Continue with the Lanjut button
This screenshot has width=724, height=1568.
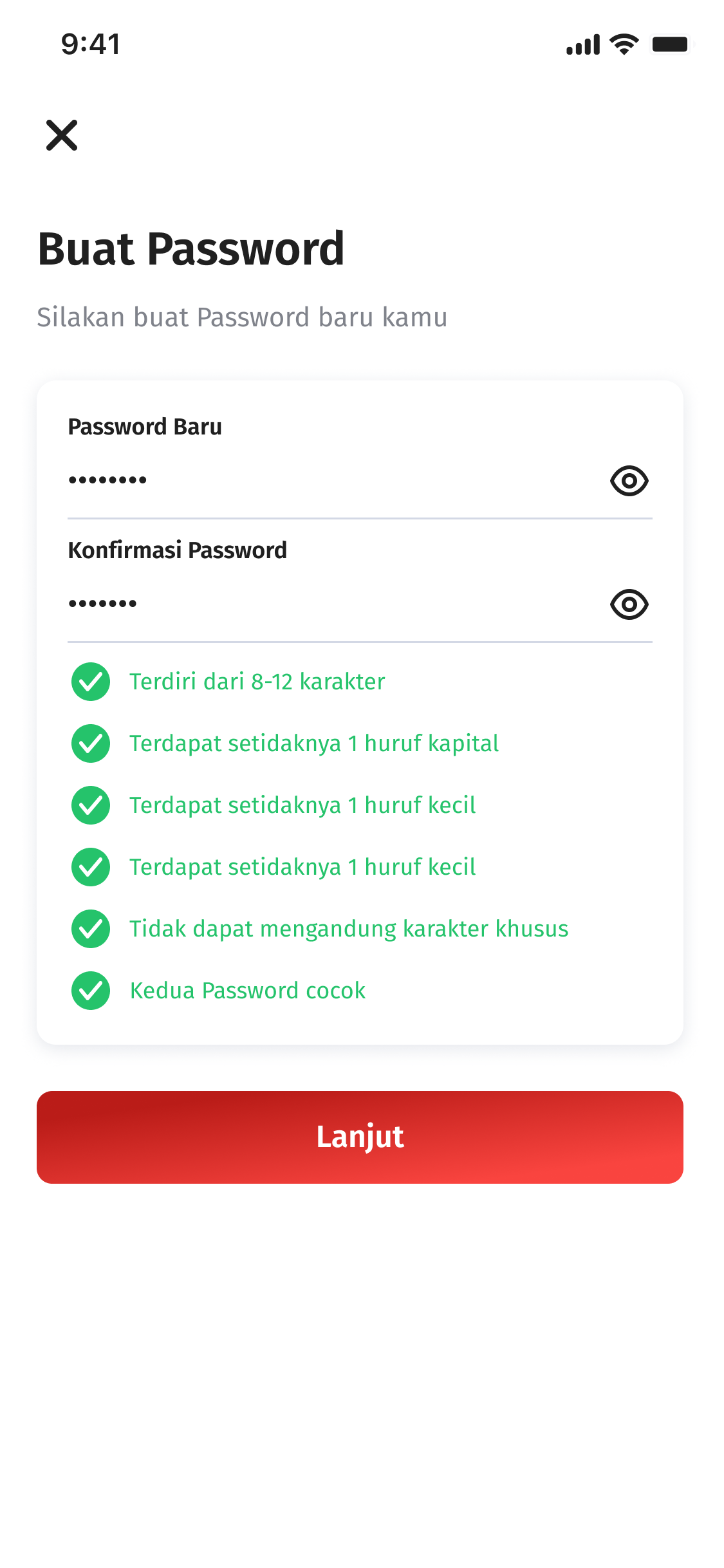360,1137
